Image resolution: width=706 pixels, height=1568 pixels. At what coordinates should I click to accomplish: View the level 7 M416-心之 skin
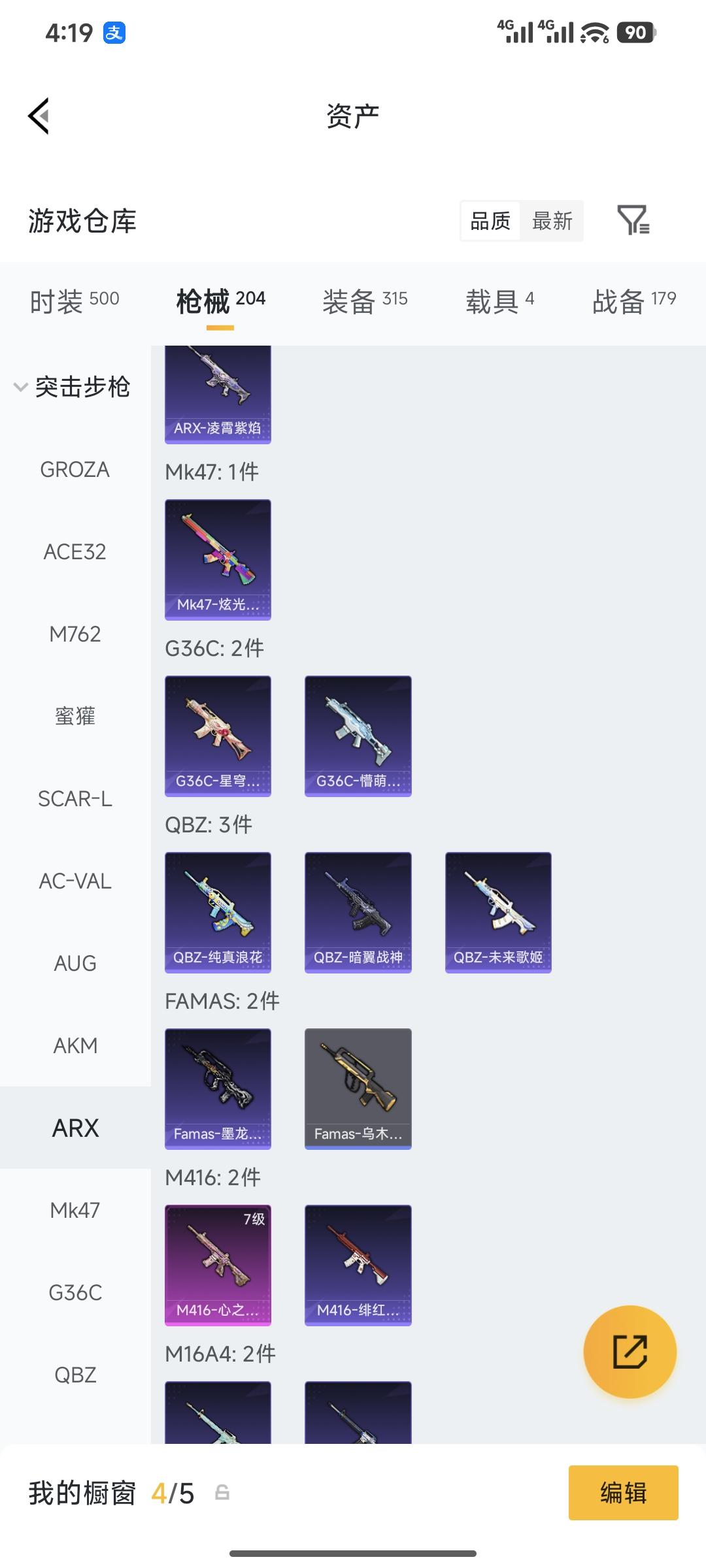(x=218, y=1265)
